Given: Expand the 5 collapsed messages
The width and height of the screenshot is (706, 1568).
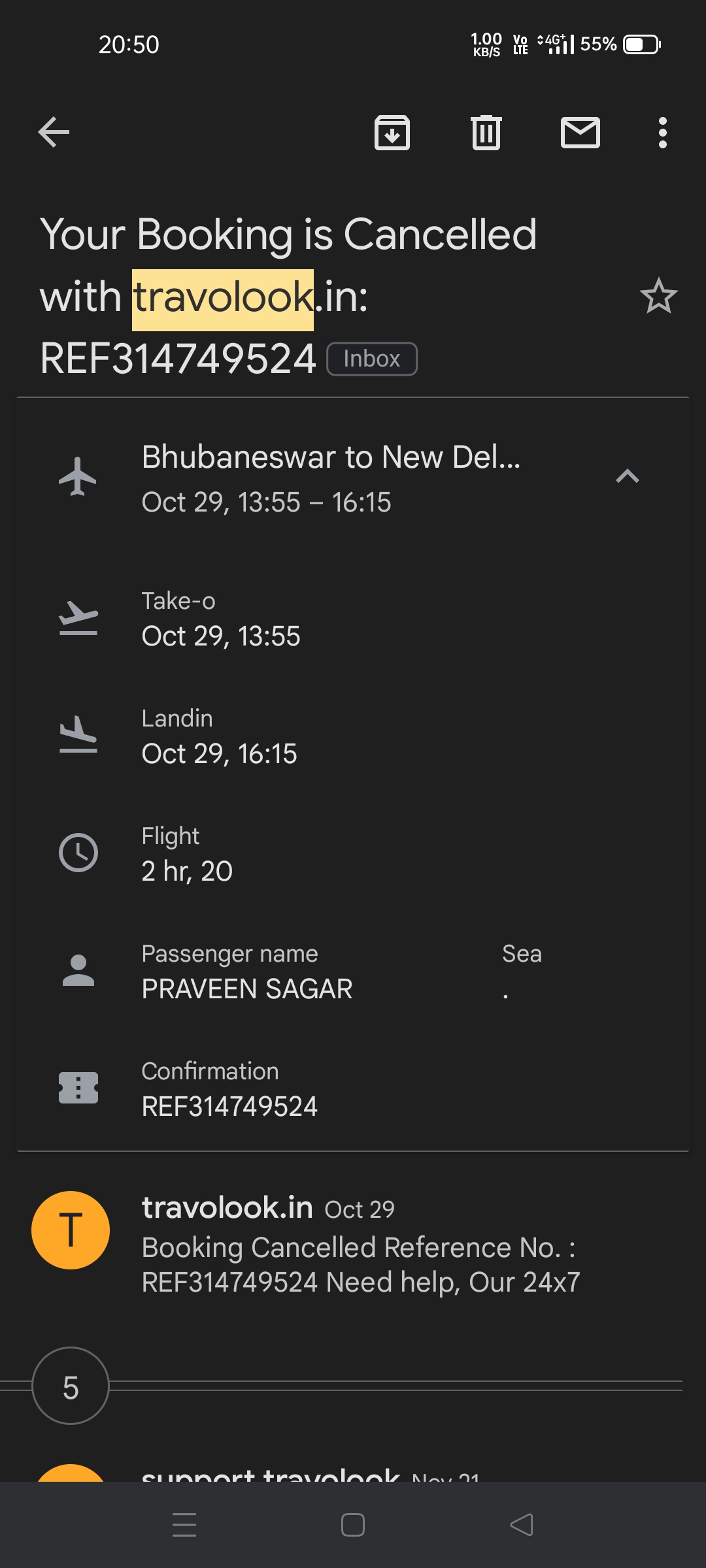Looking at the screenshot, I should (71, 1386).
